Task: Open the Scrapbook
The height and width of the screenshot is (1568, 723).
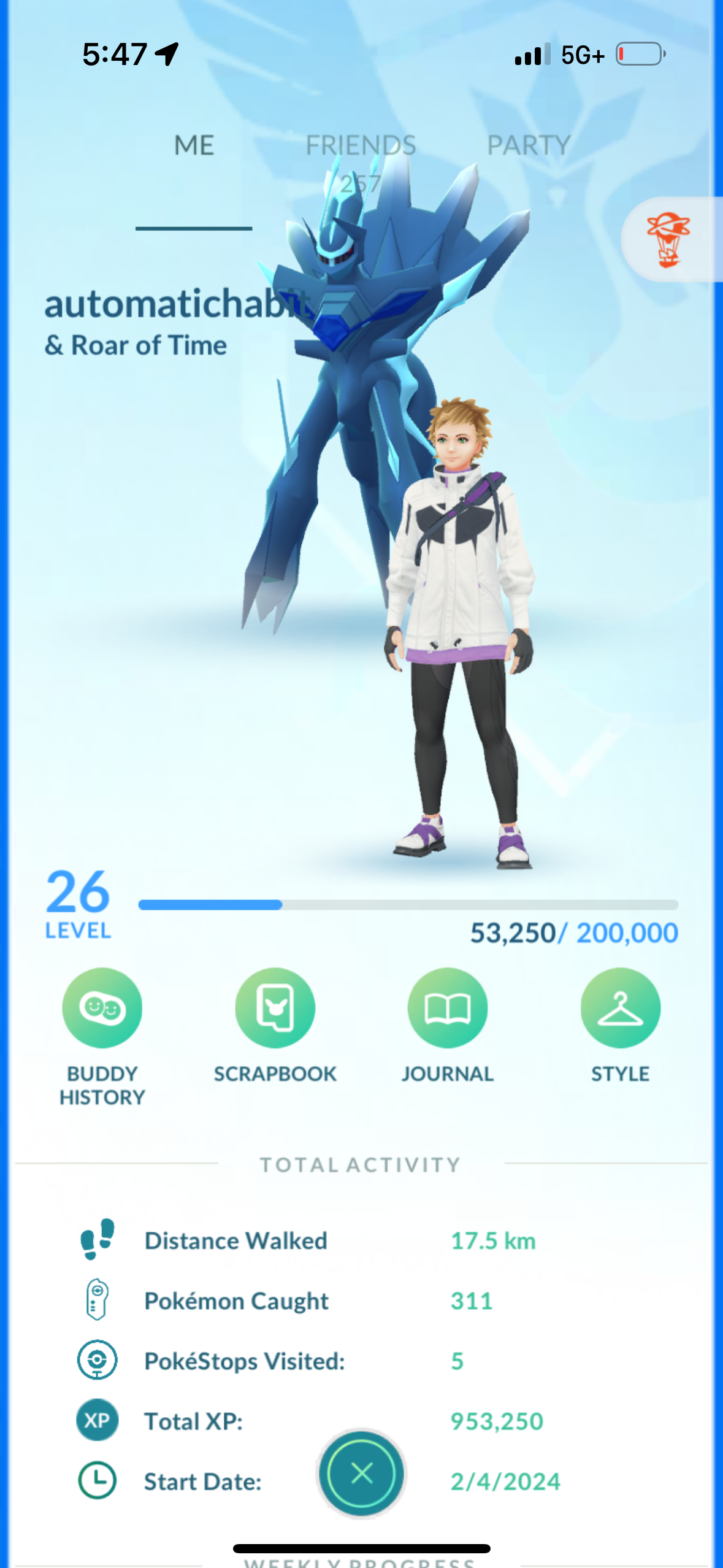Action: pyautogui.click(x=275, y=1008)
